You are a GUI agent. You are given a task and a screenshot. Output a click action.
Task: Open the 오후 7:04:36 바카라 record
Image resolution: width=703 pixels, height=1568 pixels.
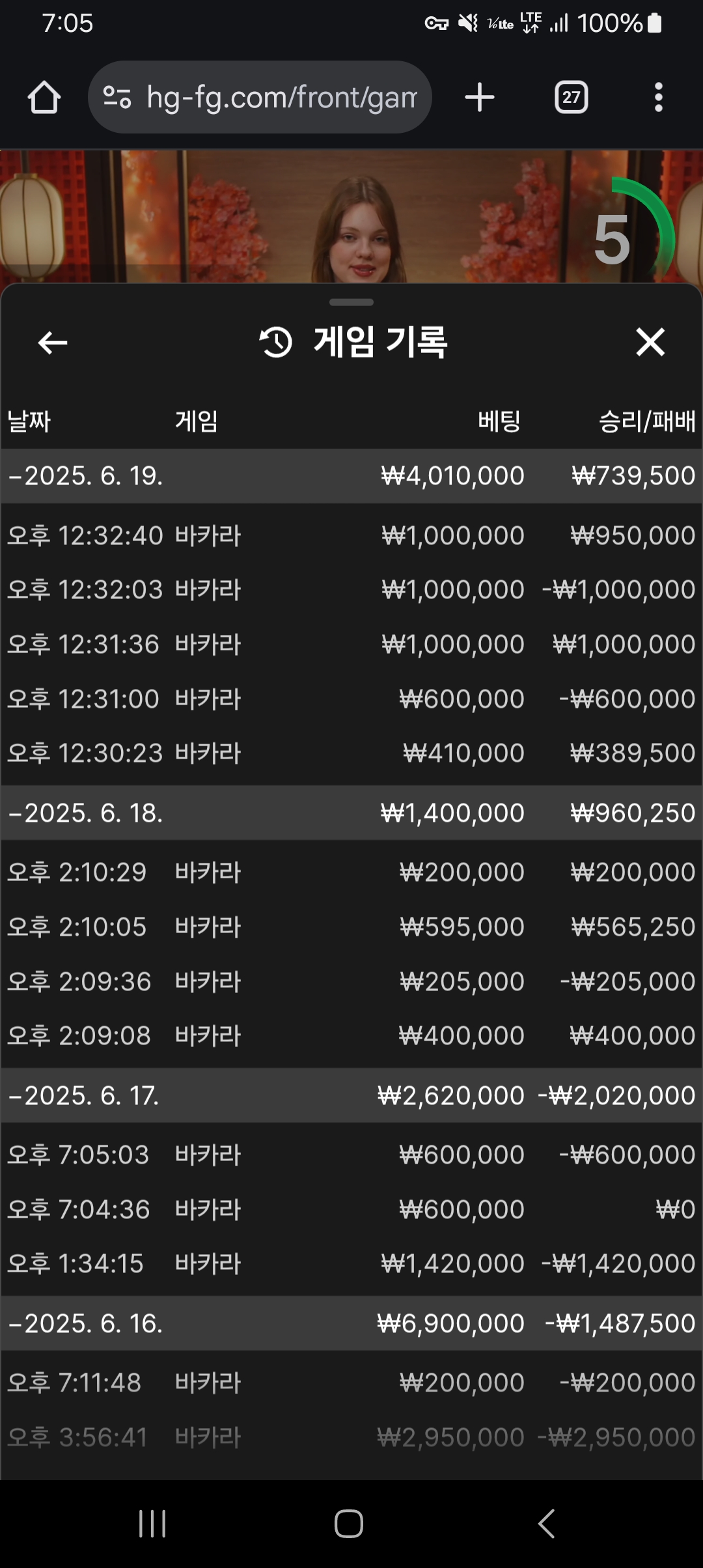351,1209
